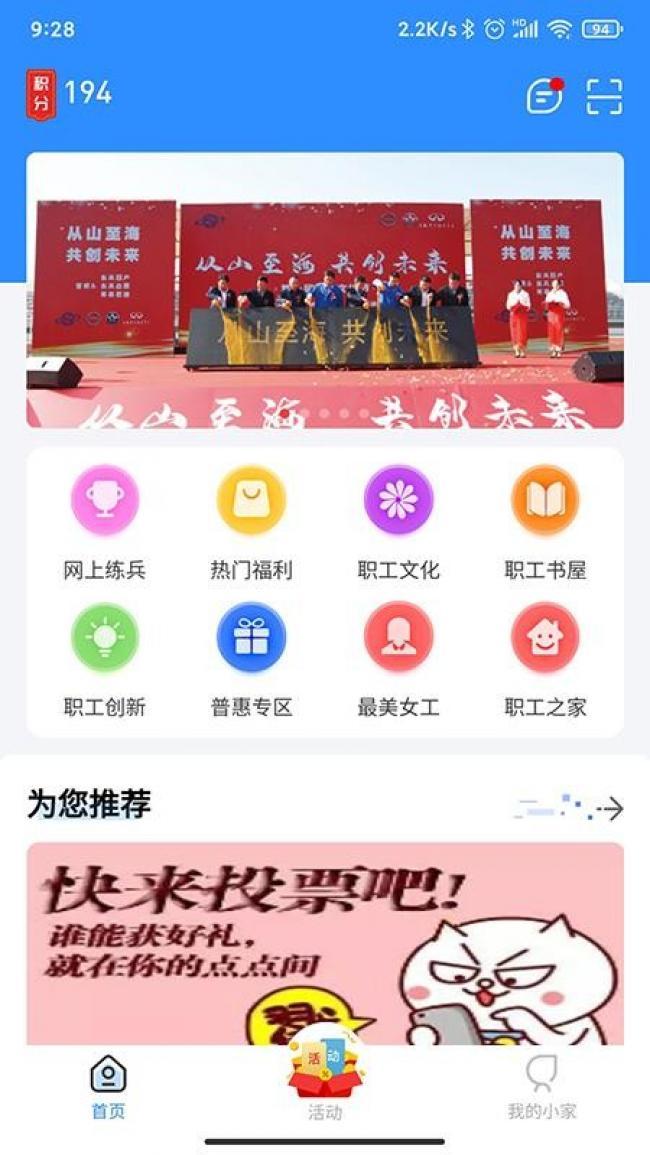650x1155 pixels.
Task: Open the 从山至海 共创未来 banner
Action: click(324, 290)
